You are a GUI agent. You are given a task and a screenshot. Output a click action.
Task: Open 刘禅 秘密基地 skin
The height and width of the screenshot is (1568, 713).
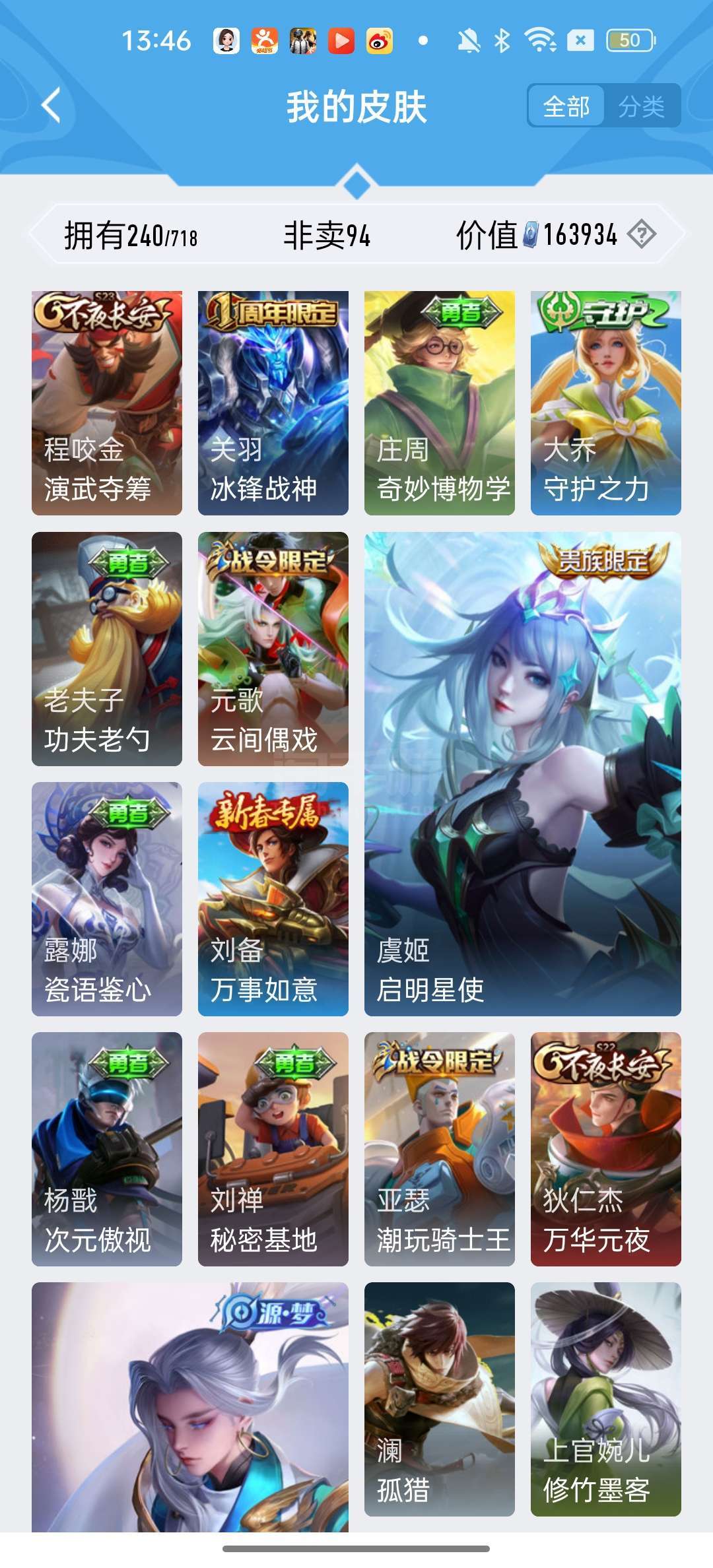273,1149
